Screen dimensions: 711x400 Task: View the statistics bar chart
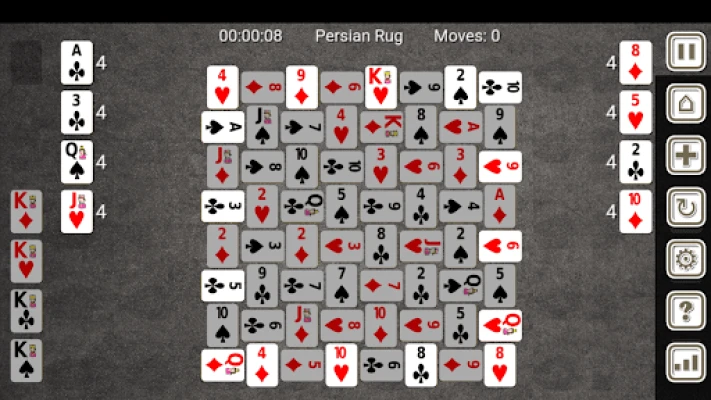pyautogui.click(x=686, y=363)
